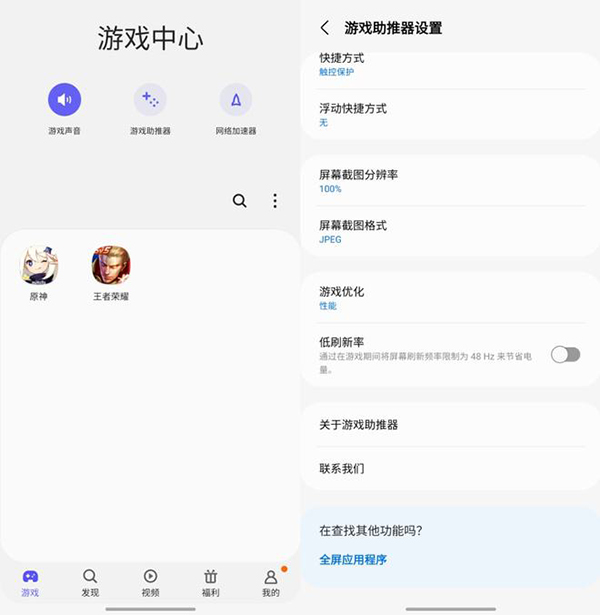Image resolution: width=600 pixels, height=615 pixels.
Task: Go back from 游戏助推器设置
Action: [x=324, y=28]
